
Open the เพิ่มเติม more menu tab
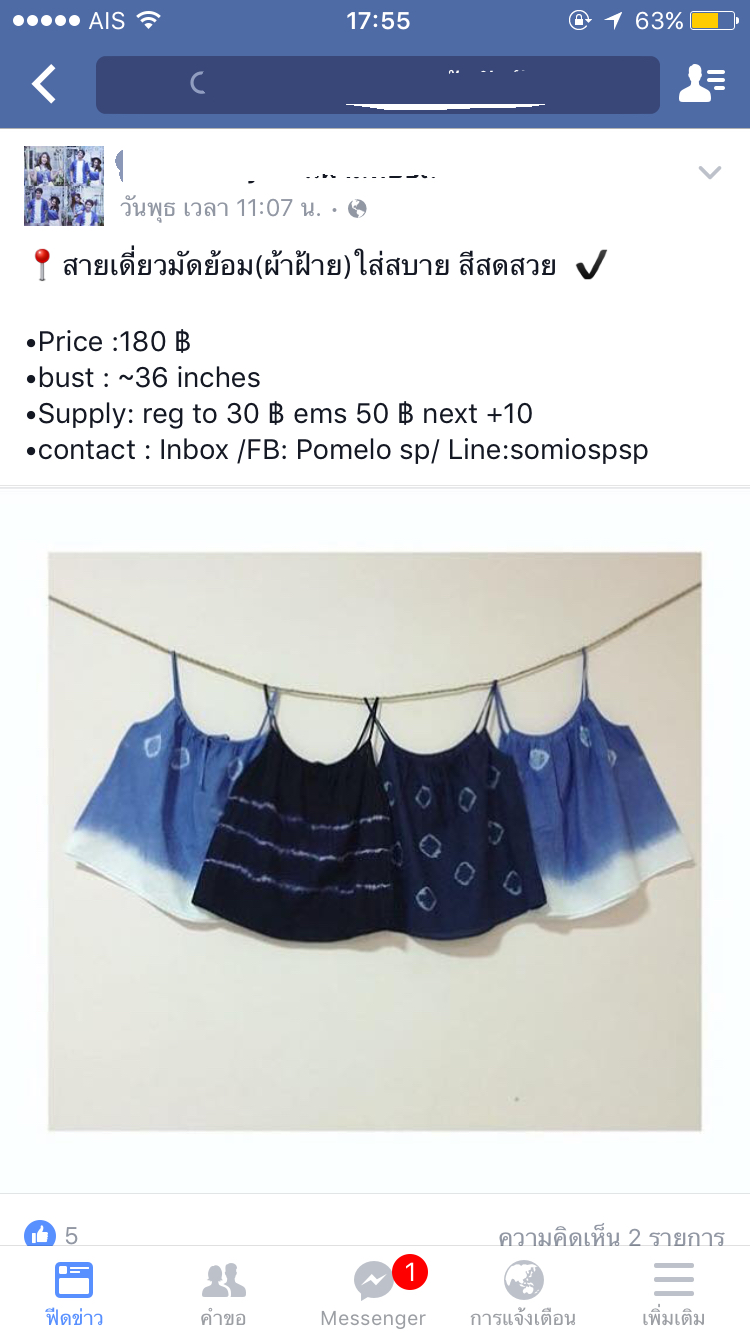pyautogui.click(x=673, y=1292)
